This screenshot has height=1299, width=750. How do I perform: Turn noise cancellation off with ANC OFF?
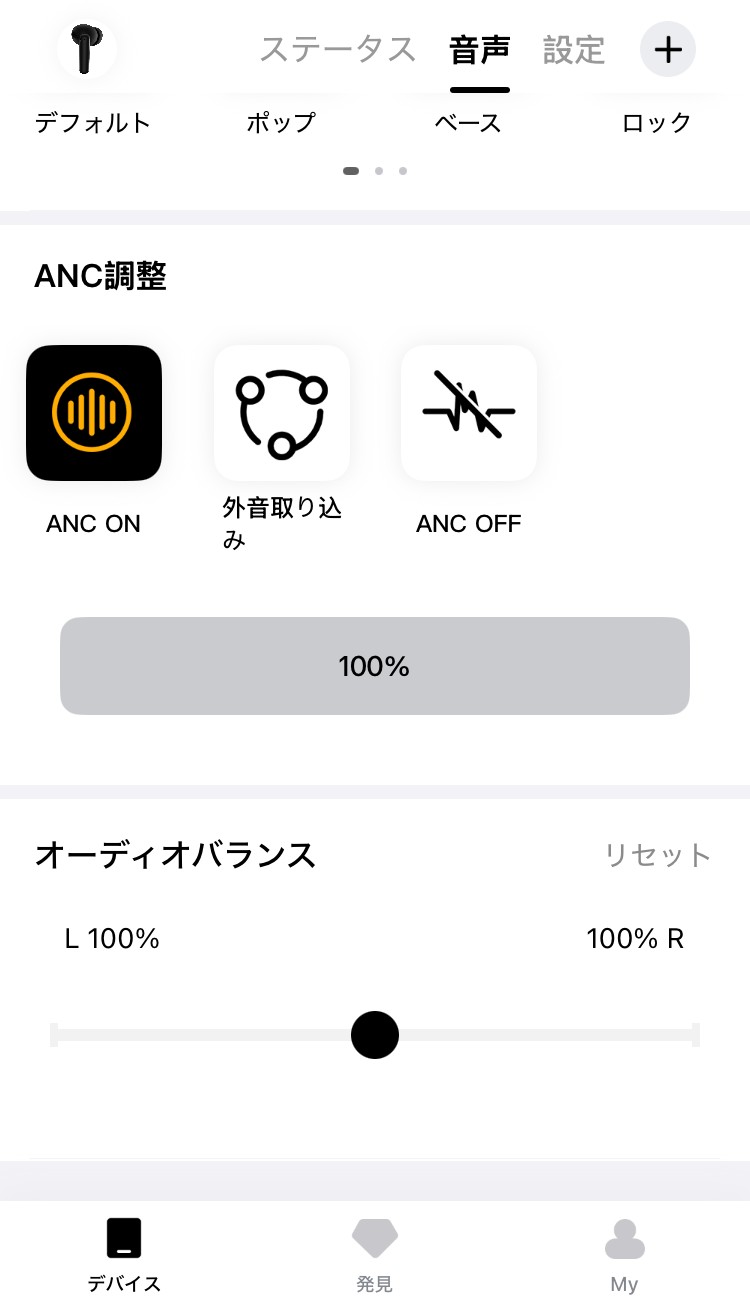468,412
